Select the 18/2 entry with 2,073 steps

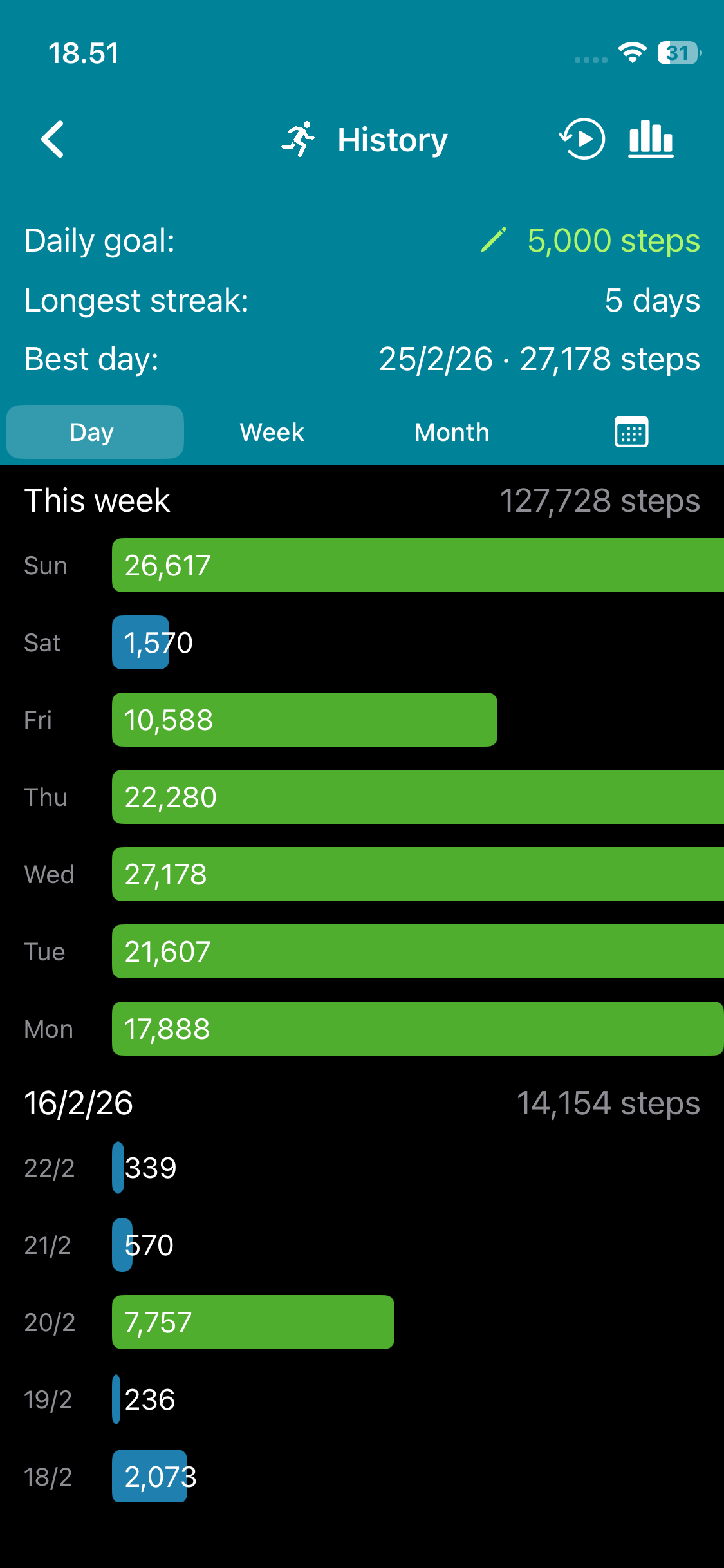tap(150, 1477)
